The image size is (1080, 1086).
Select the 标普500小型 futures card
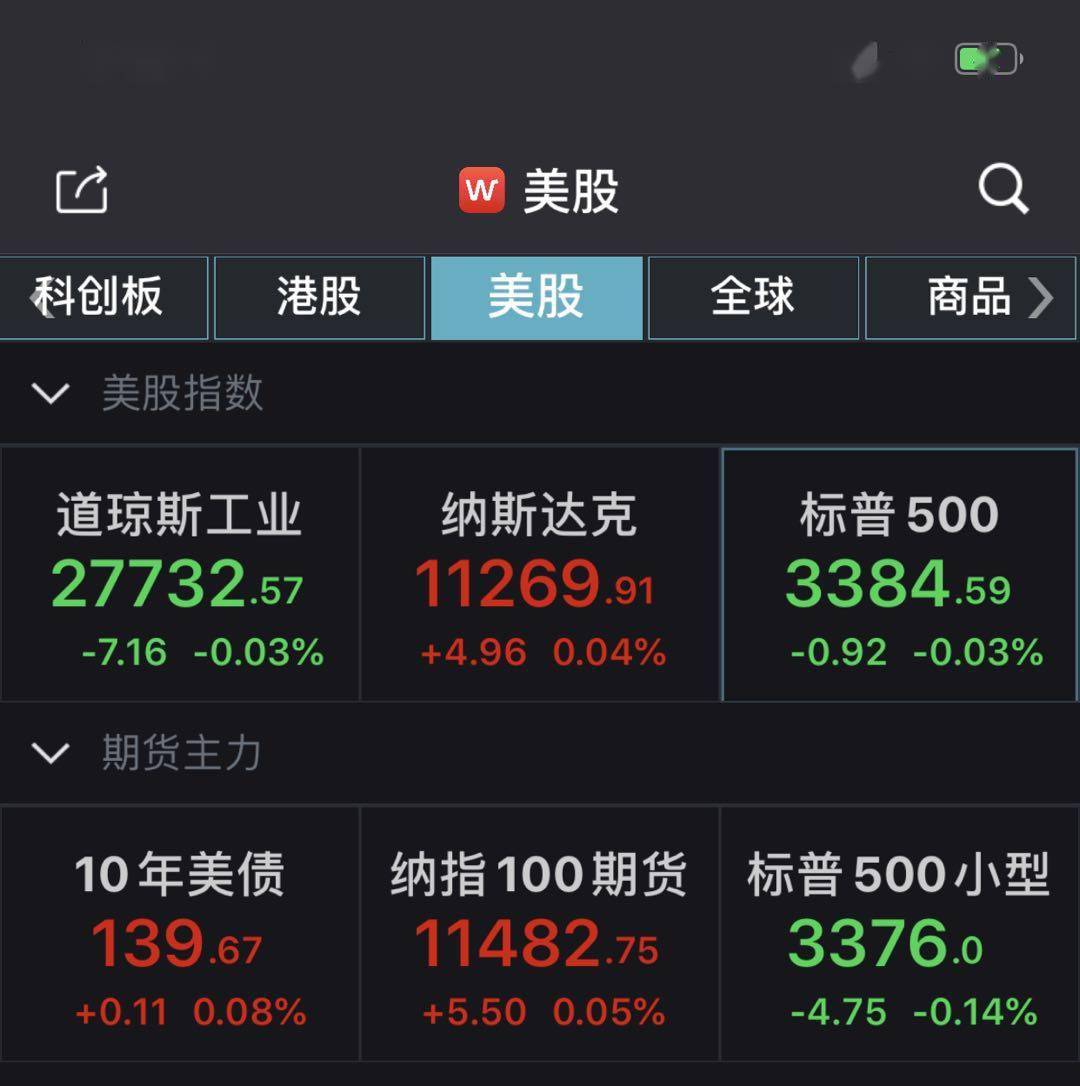[x=898, y=935]
